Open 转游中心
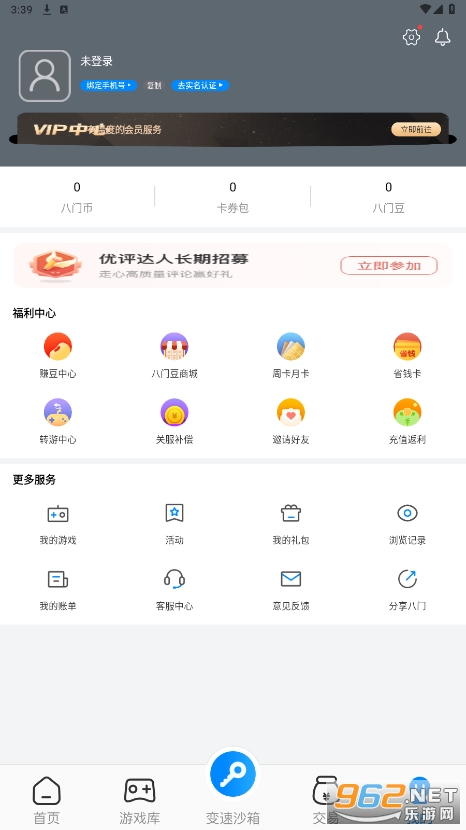 point(58,421)
